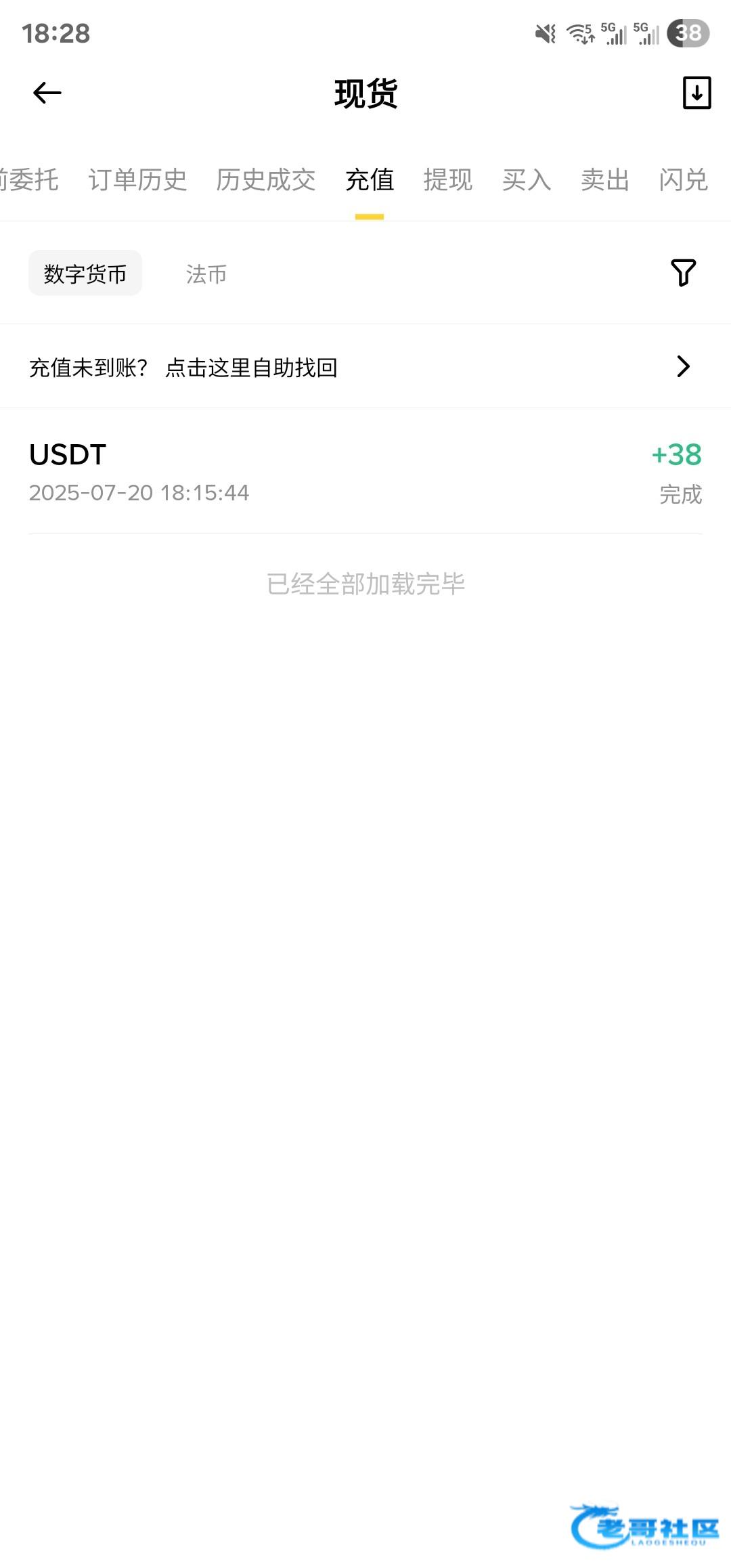Switch to the 提现 tab
Viewport: 731px width, 1568px height.
coord(448,180)
